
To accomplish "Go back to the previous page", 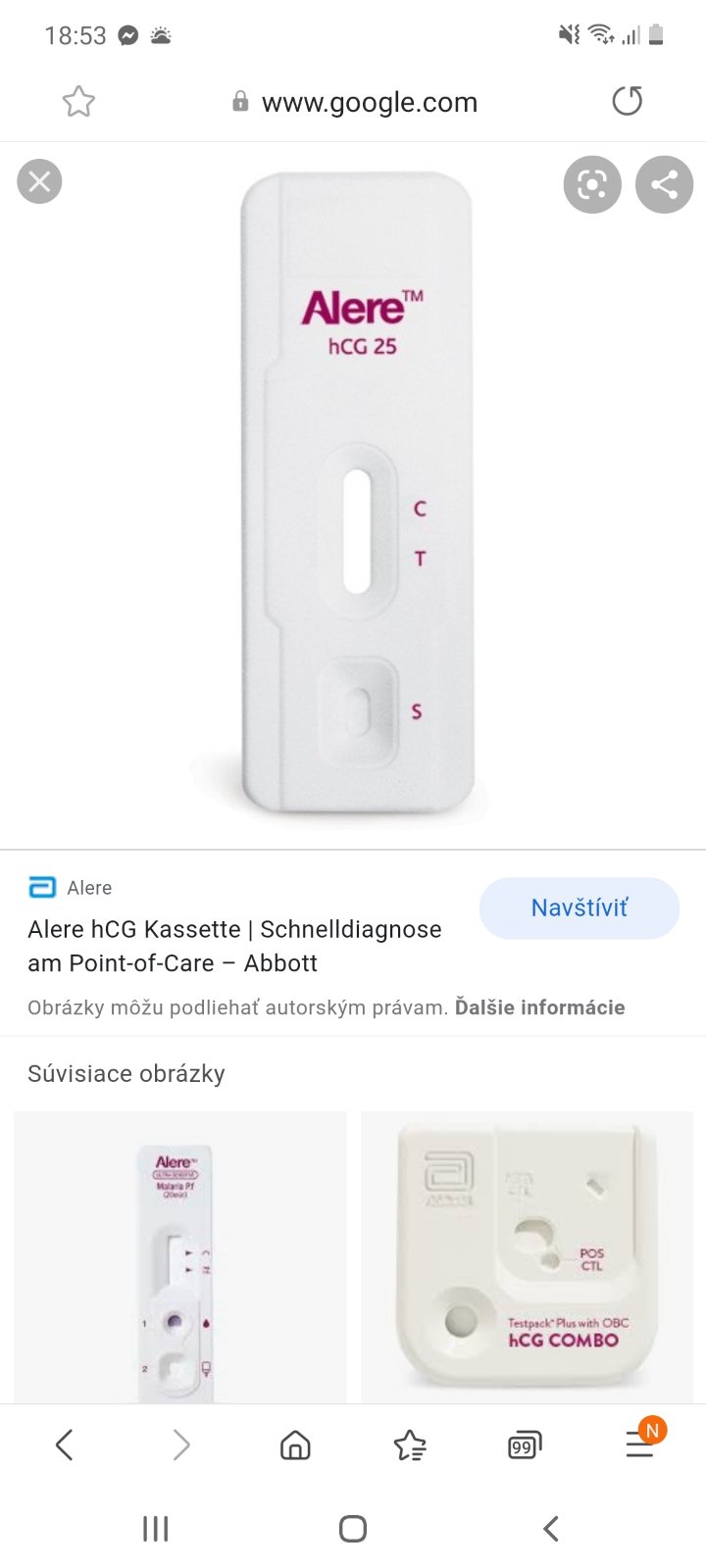I will click(x=65, y=1445).
